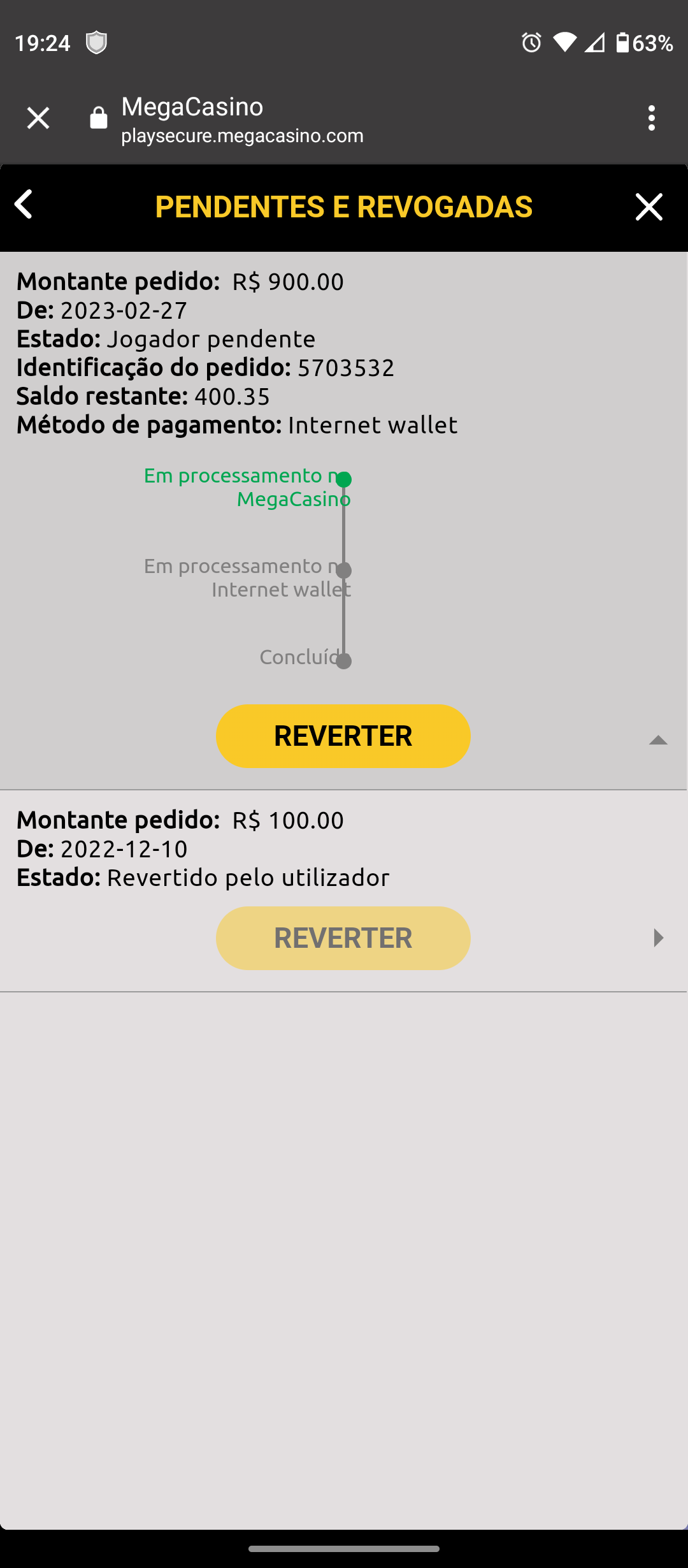Expand the R$ 100.00 reverted request
The width and height of the screenshot is (688, 1568).
pos(657,938)
